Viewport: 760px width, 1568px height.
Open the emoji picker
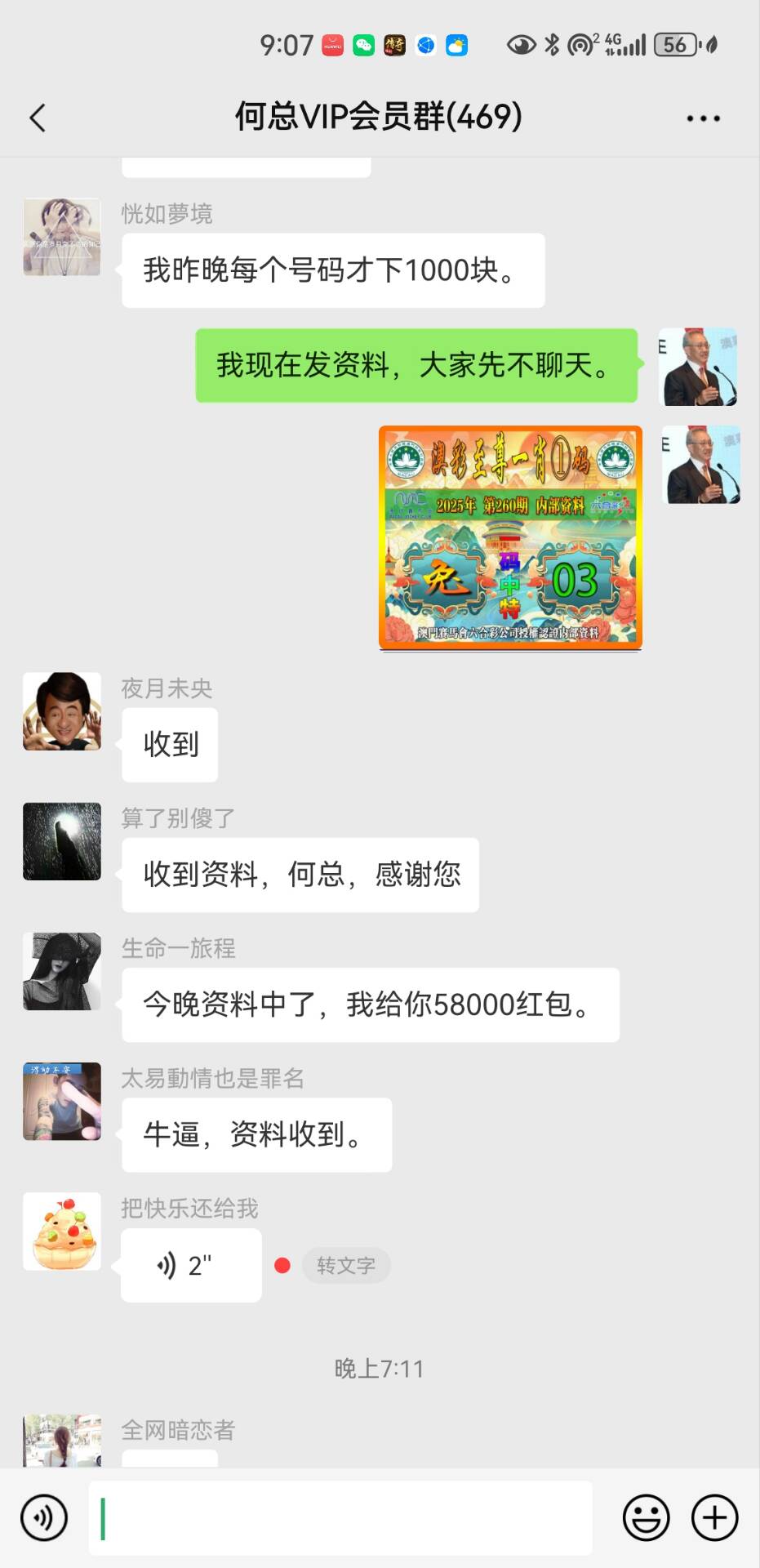646,1518
